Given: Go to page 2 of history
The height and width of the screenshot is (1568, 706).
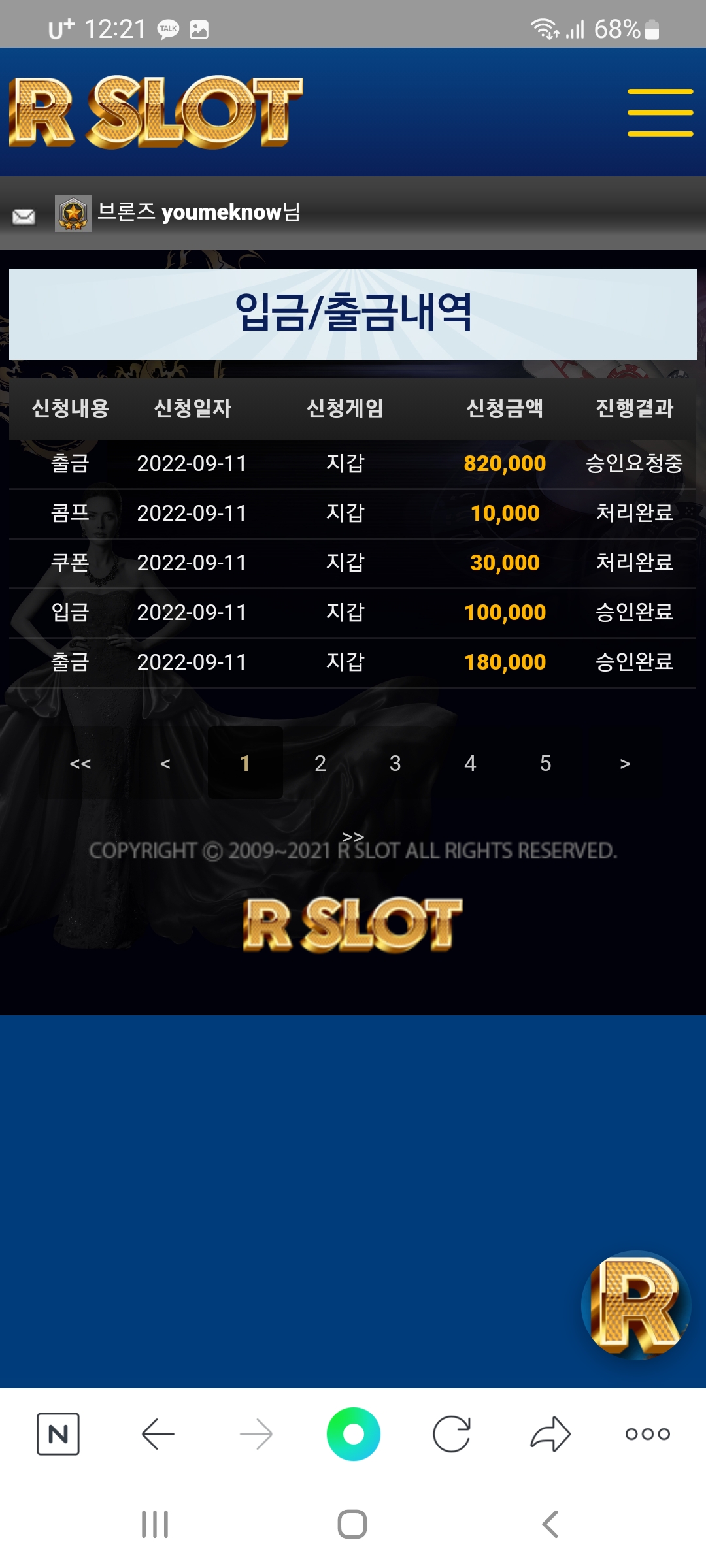Looking at the screenshot, I should coord(320,762).
